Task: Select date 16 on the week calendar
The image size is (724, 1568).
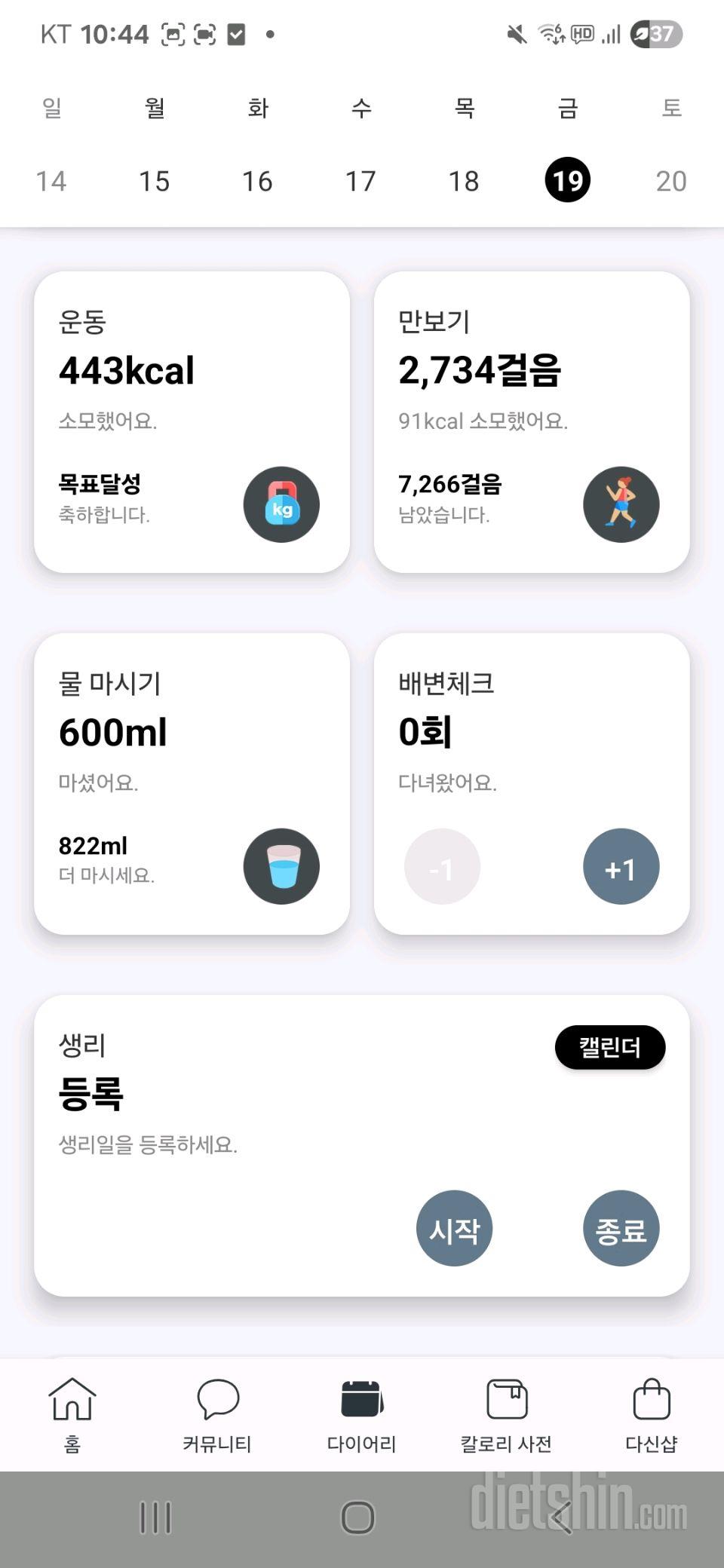Action: (257, 181)
